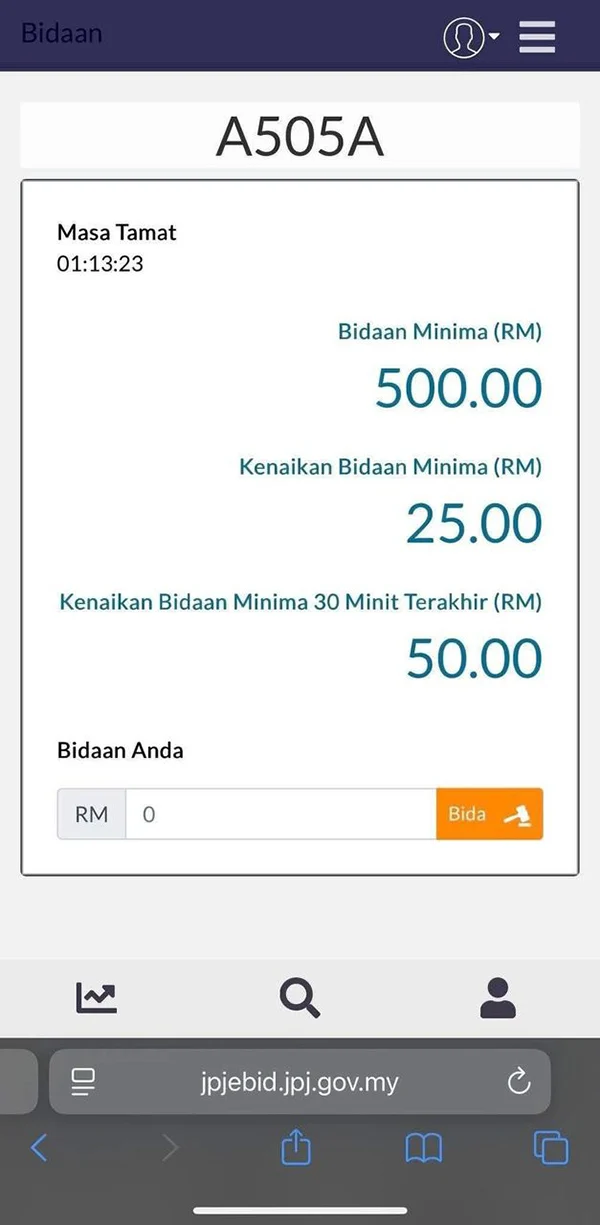600x1225 pixels.
Task: Open page settings in address bar
Action: (x=82, y=1081)
